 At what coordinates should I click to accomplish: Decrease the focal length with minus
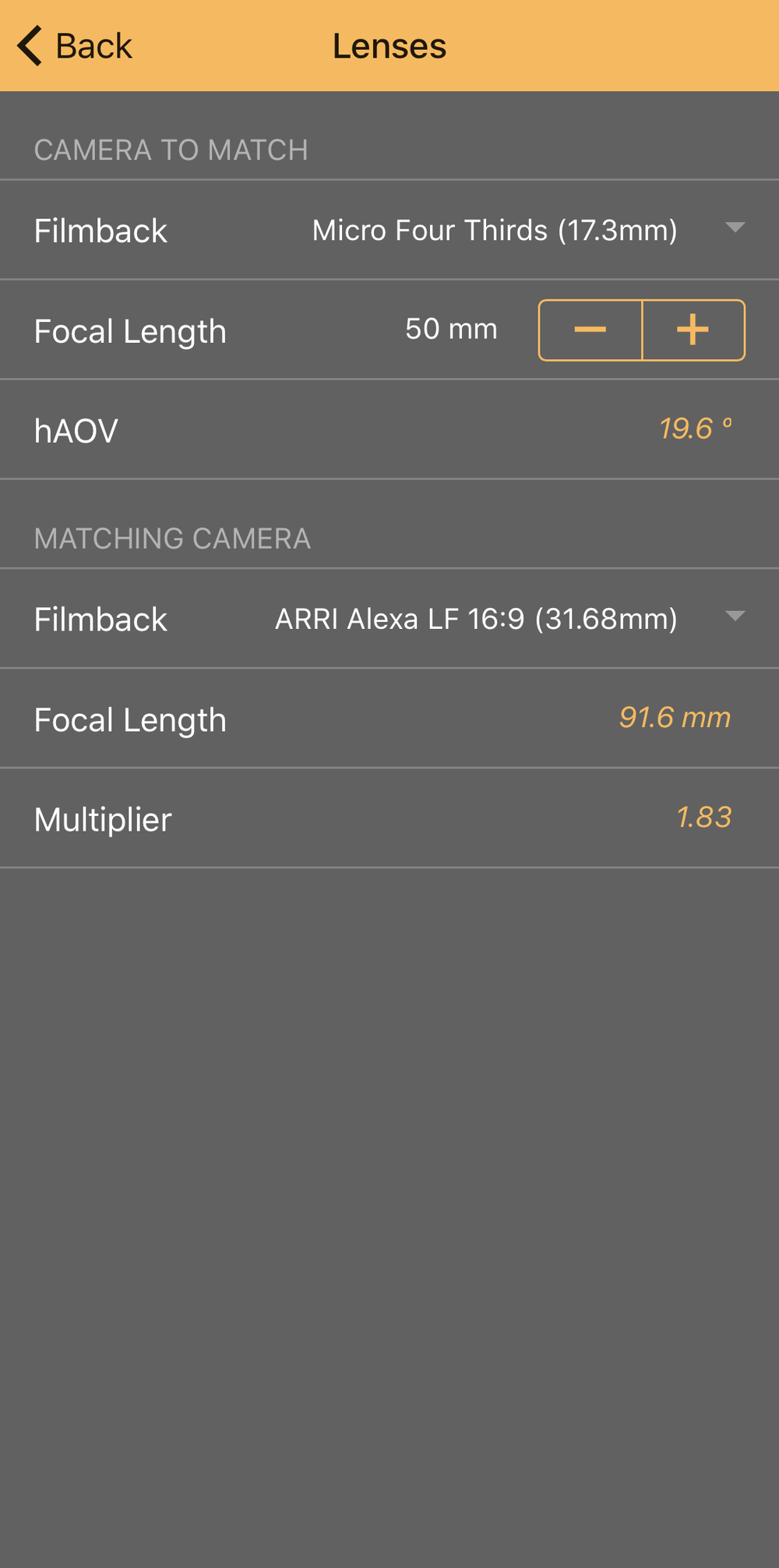pyautogui.click(x=590, y=330)
